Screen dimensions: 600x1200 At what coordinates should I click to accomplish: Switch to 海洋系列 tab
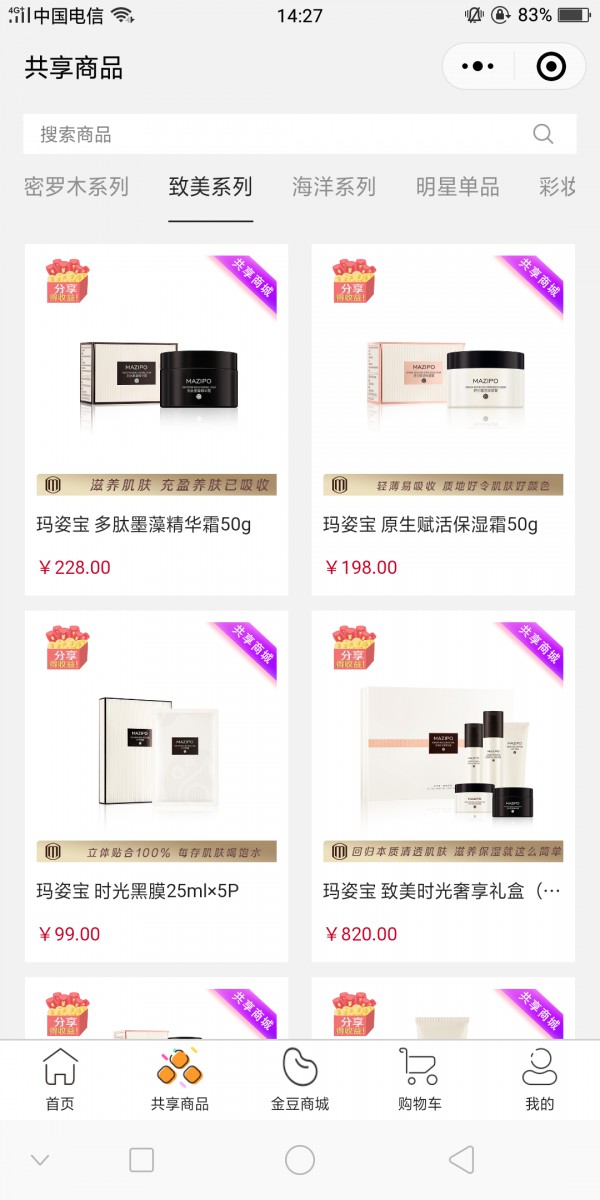click(333, 187)
